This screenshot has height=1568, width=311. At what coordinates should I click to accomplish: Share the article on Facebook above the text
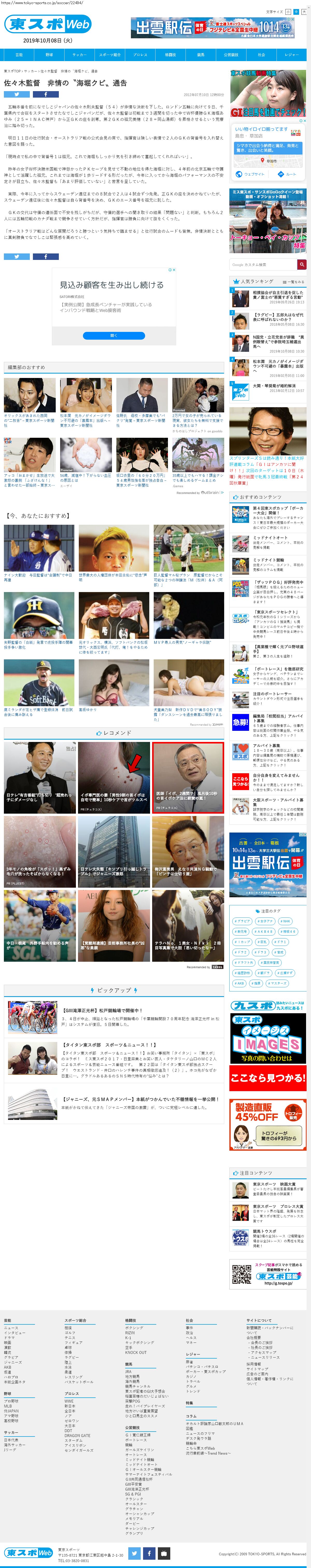(46, 94)
